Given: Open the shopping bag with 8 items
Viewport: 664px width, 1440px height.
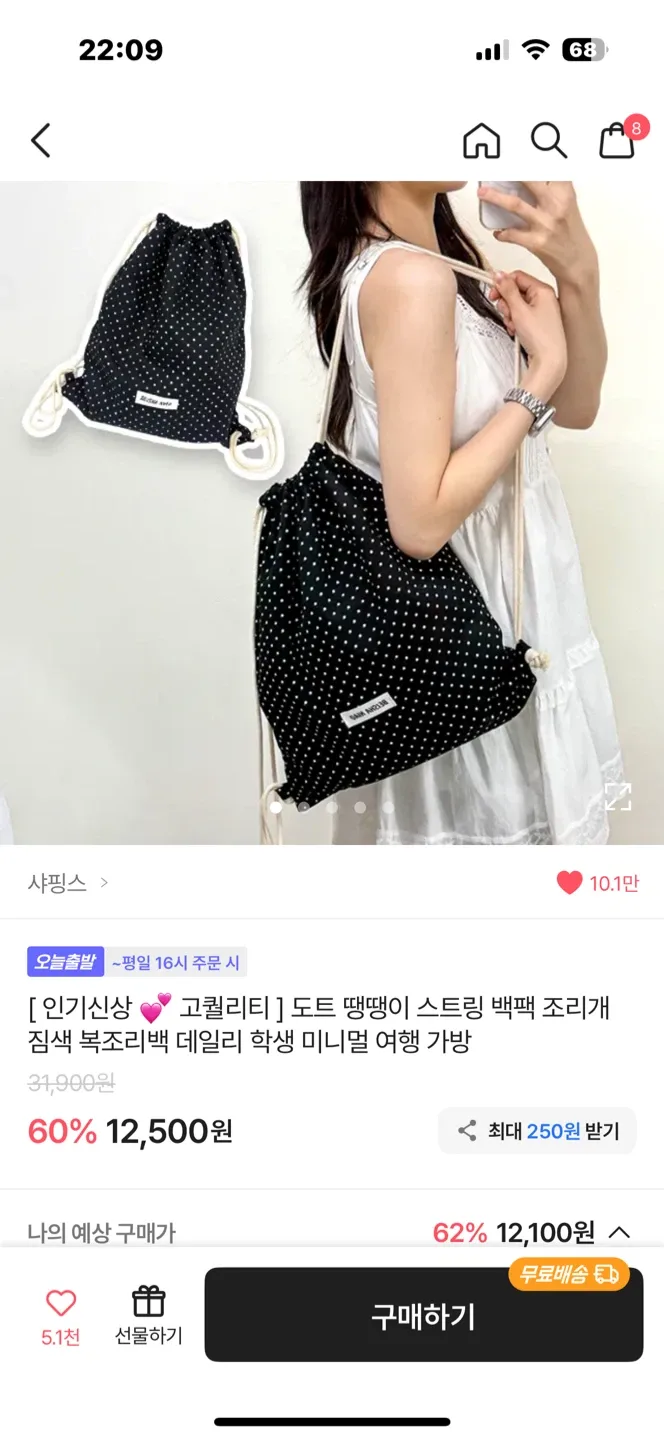Looking at the screenshot, I should tap(619, 139).
